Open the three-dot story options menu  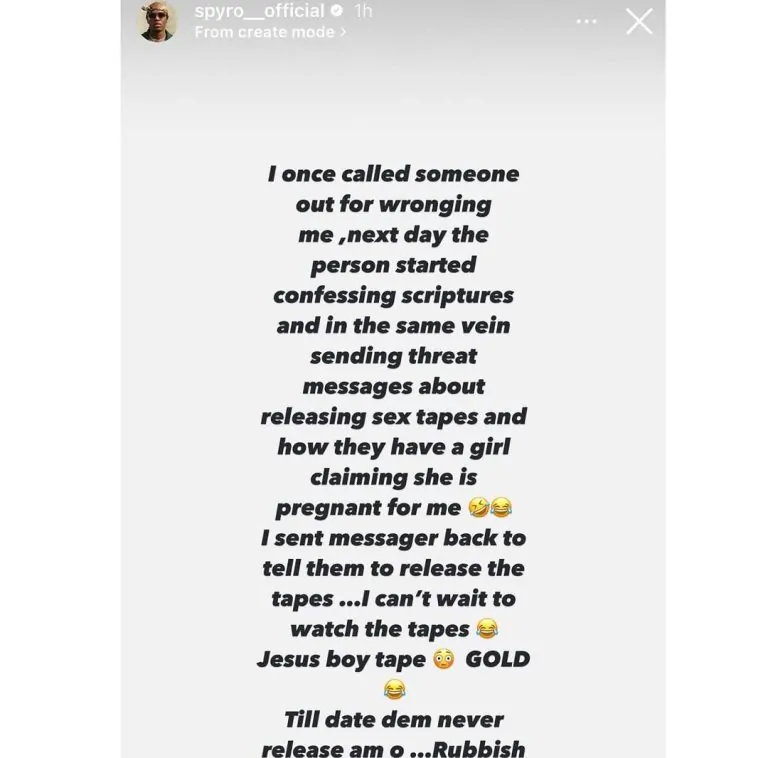click(x=587, y=21)
